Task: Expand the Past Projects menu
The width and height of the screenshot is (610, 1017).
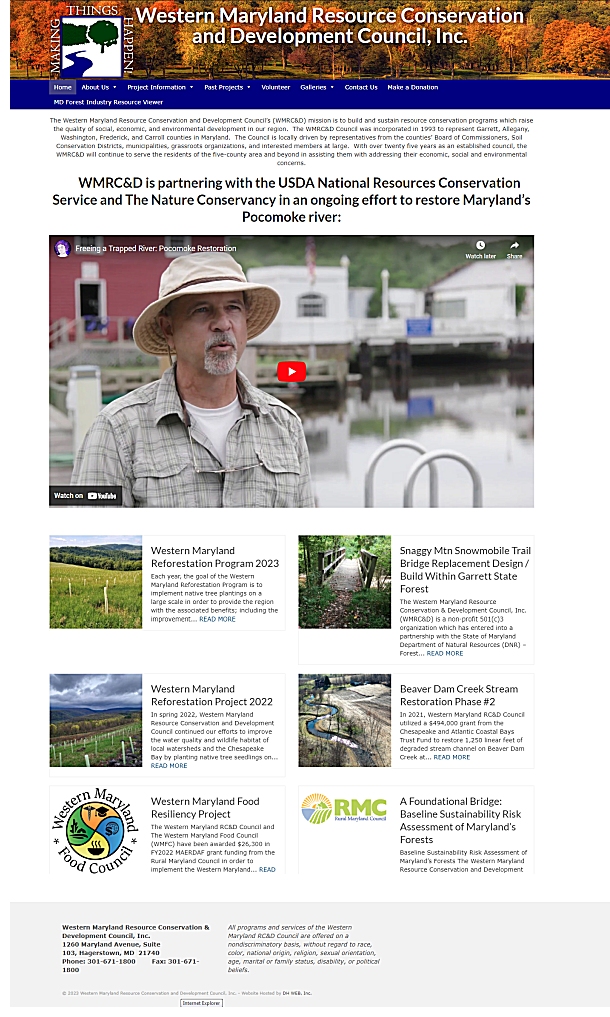Action: 226,87
